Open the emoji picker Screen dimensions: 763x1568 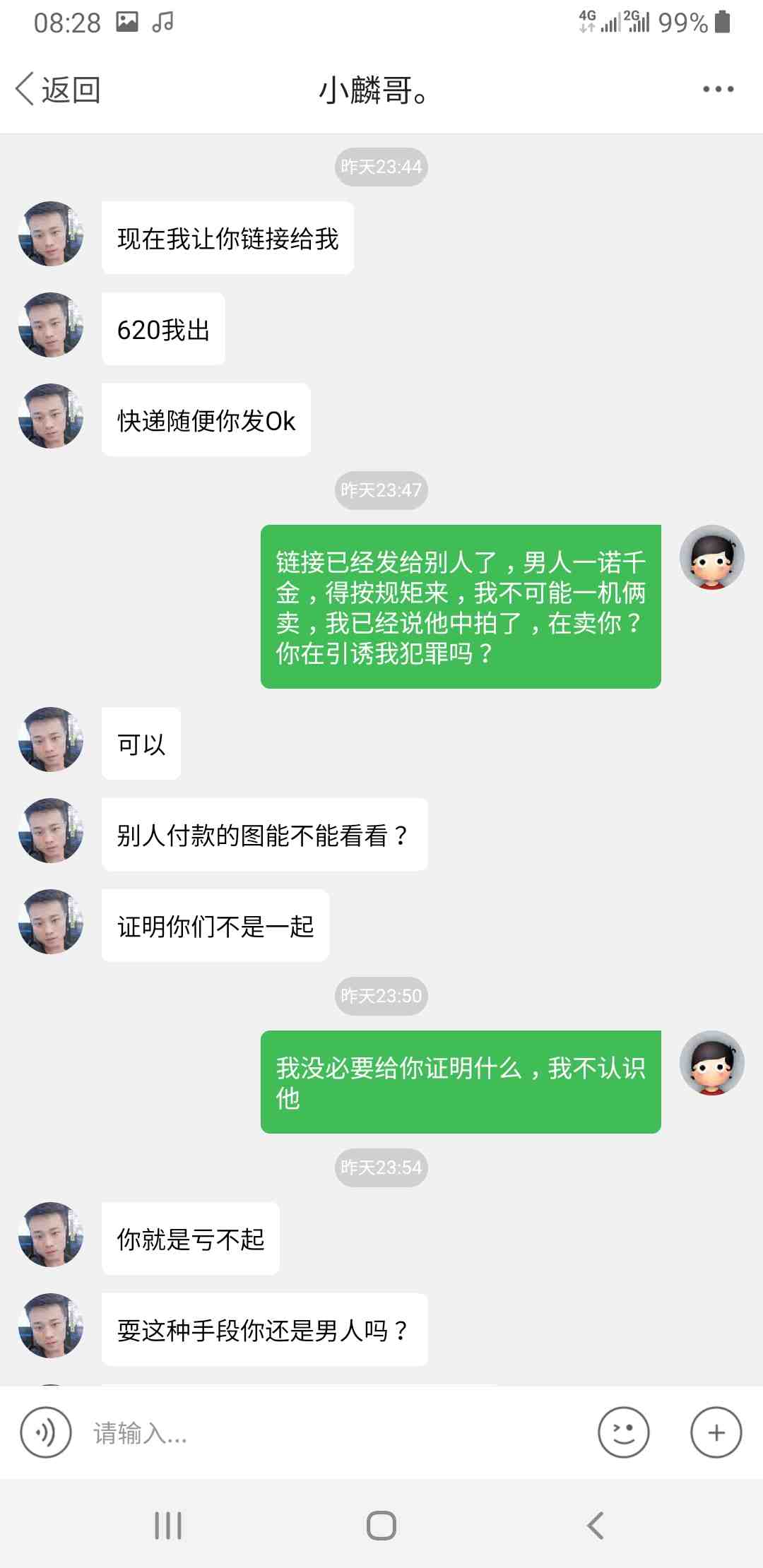pyautogui.click(x=623, y=1432)
